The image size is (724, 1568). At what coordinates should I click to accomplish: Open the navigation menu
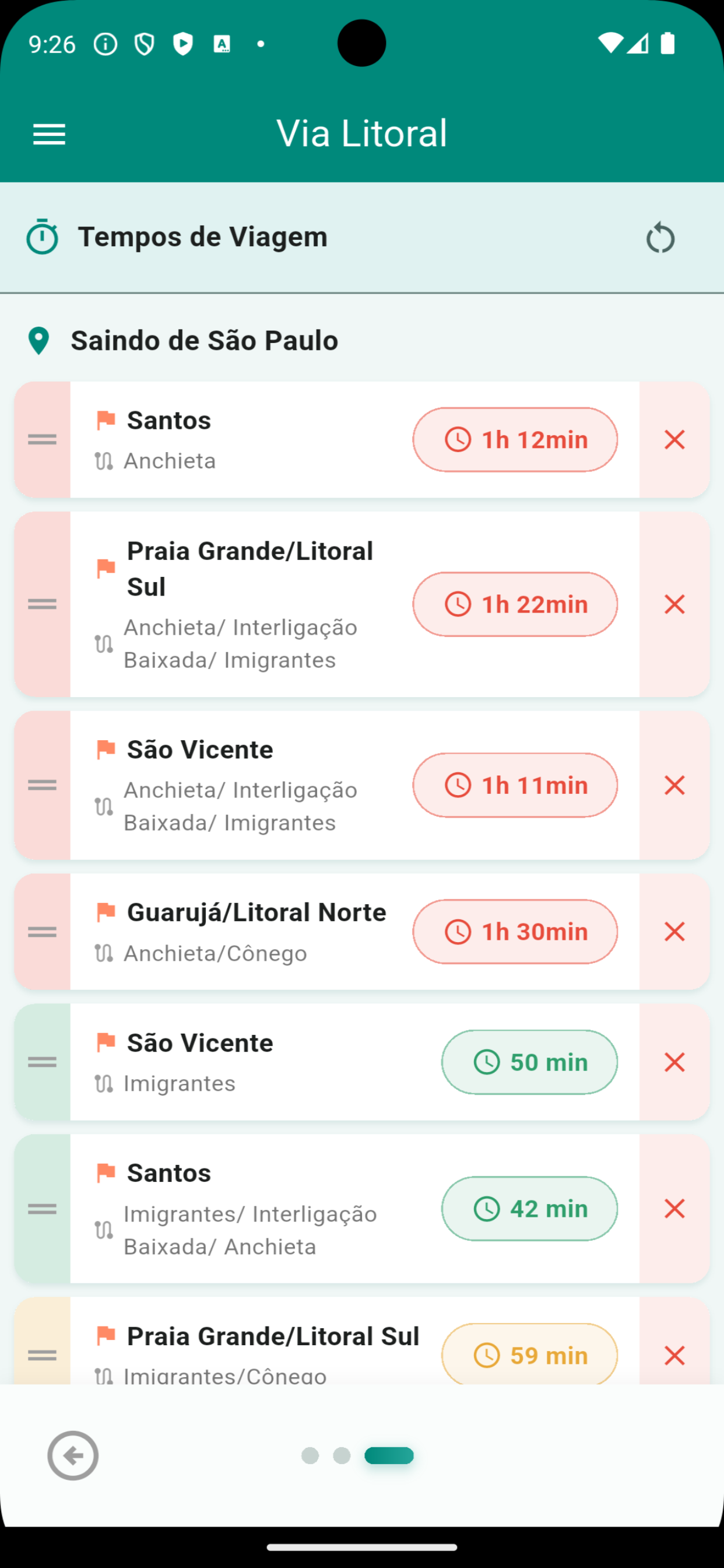pyautogui.click(x=48, y=134)
